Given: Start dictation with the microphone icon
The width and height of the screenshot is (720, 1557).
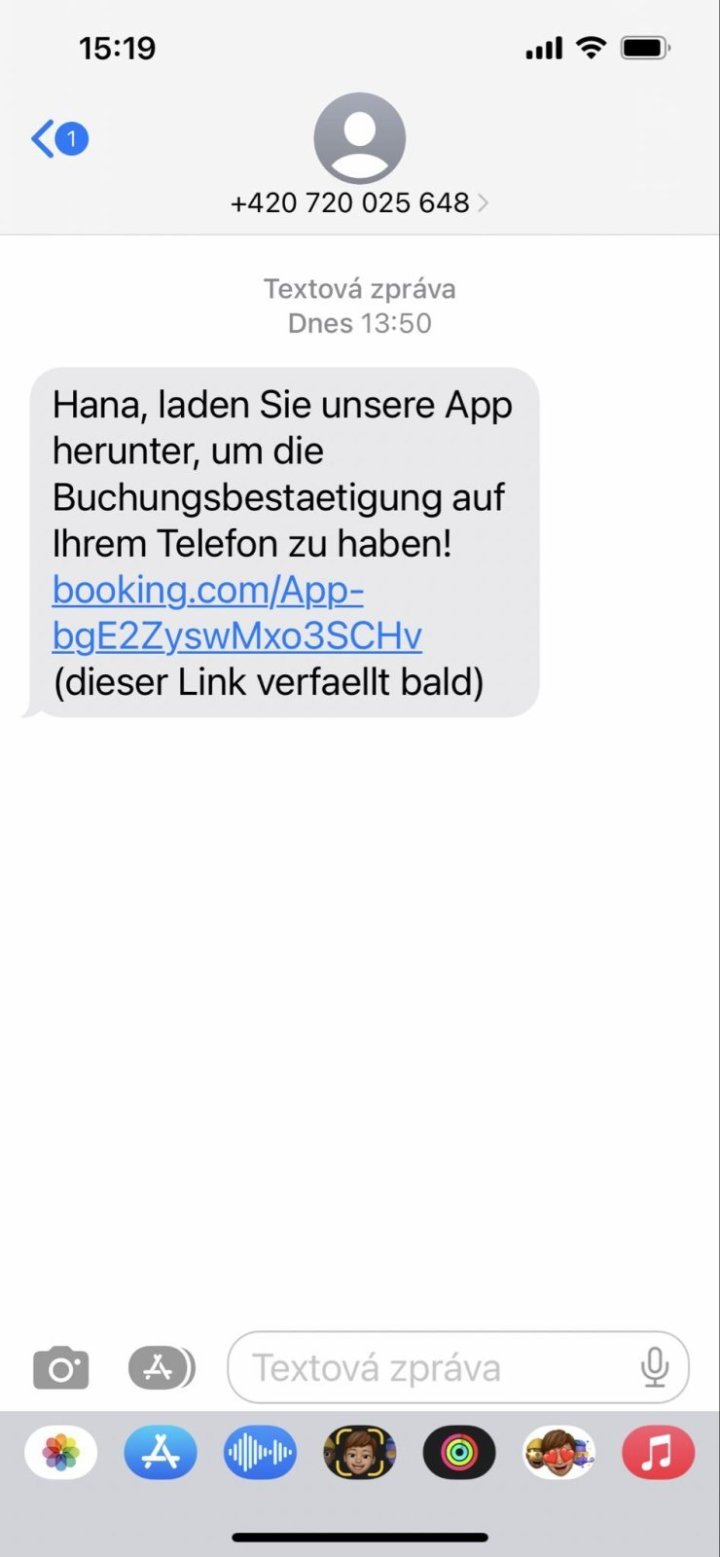Looking at the screenshot, I should click(655, 1367).
